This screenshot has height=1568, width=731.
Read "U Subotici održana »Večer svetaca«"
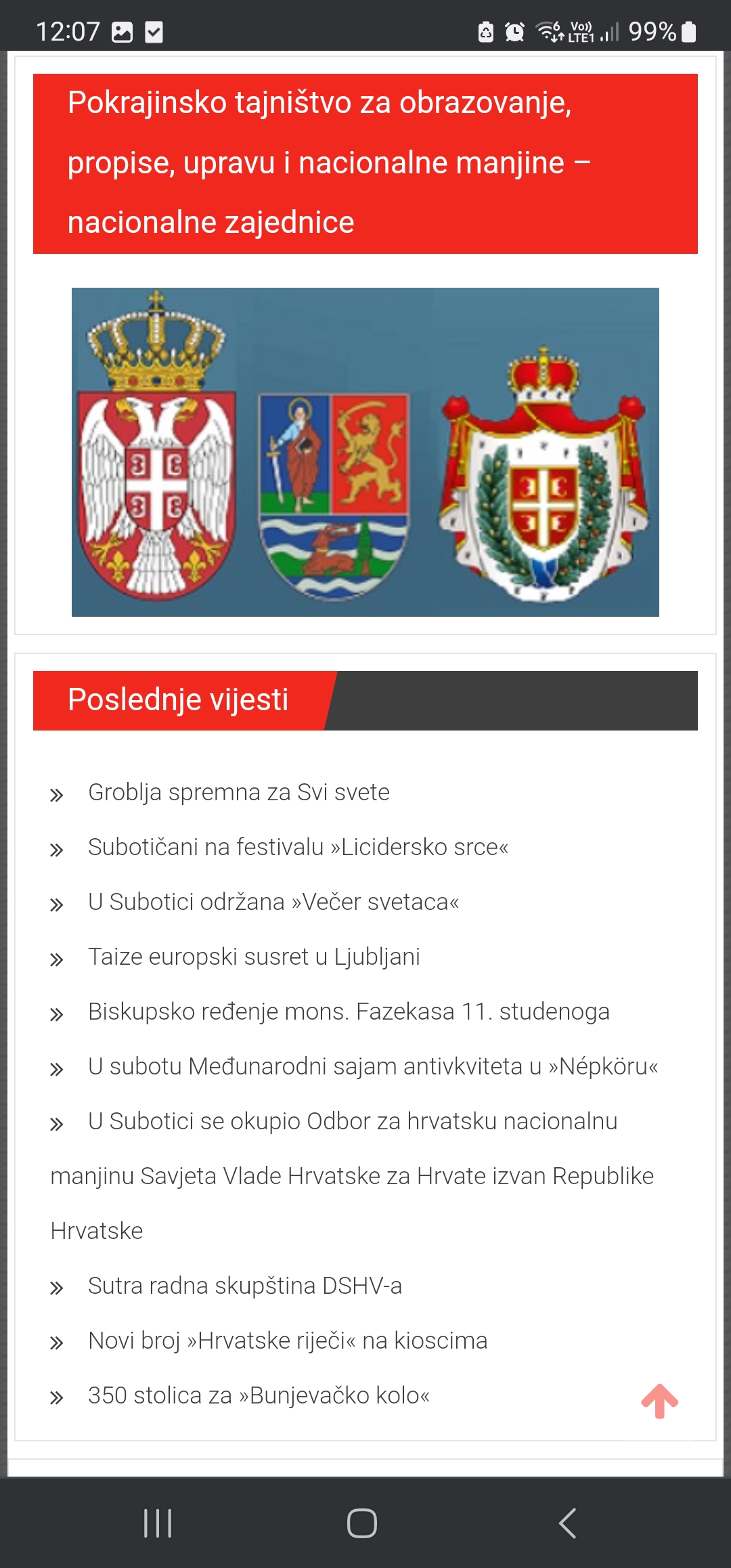[273, 902]
